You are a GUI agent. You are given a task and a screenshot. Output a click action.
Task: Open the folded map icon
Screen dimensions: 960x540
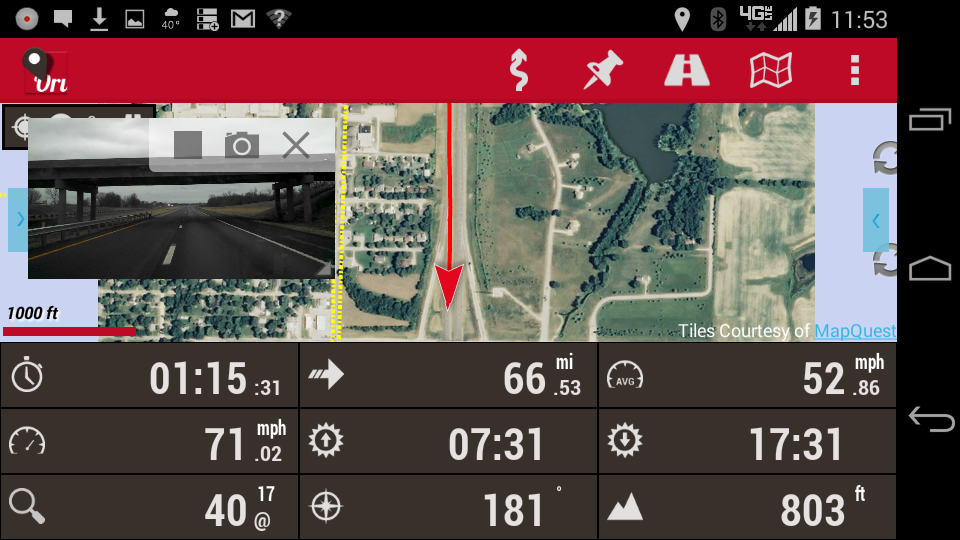pos(771,71)
